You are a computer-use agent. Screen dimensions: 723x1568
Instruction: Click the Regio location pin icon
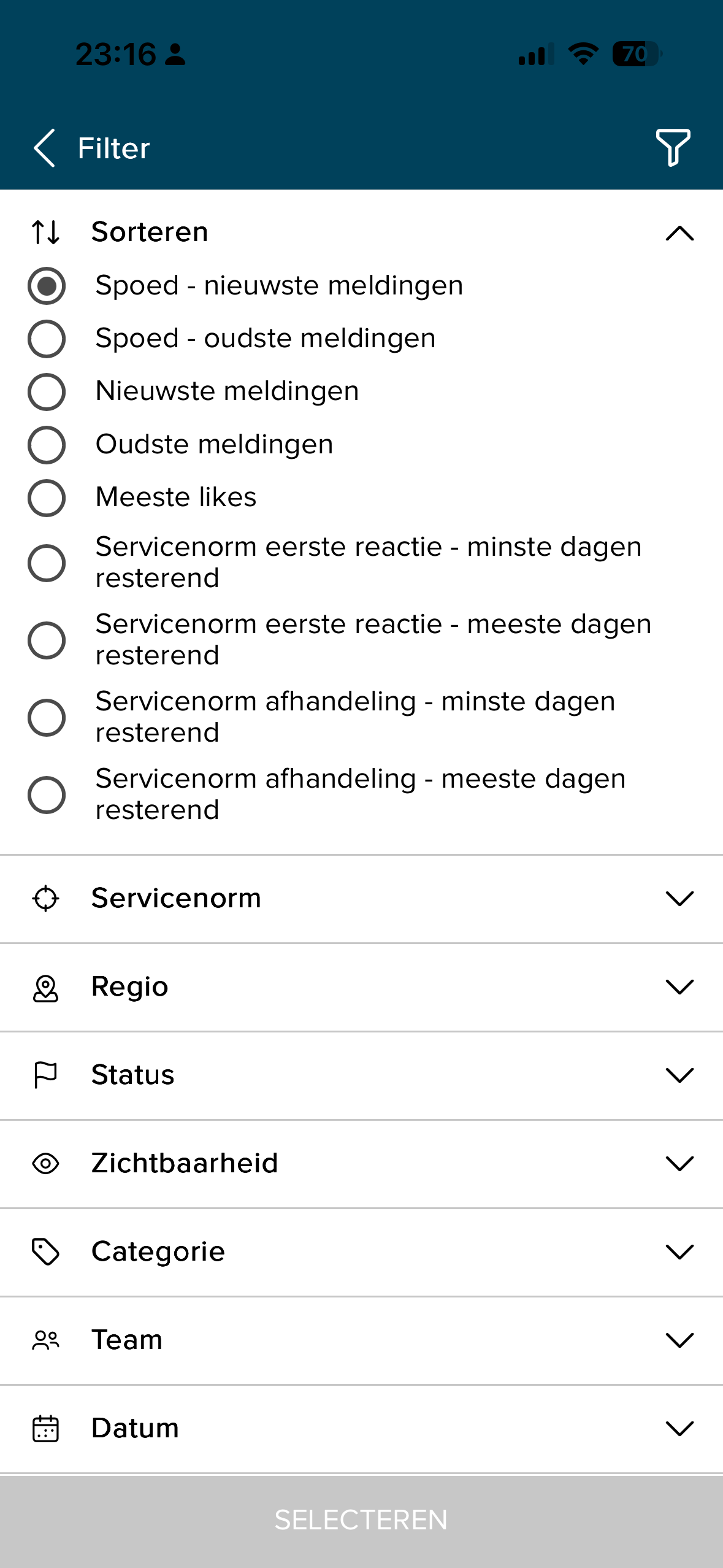coord(46,986)
